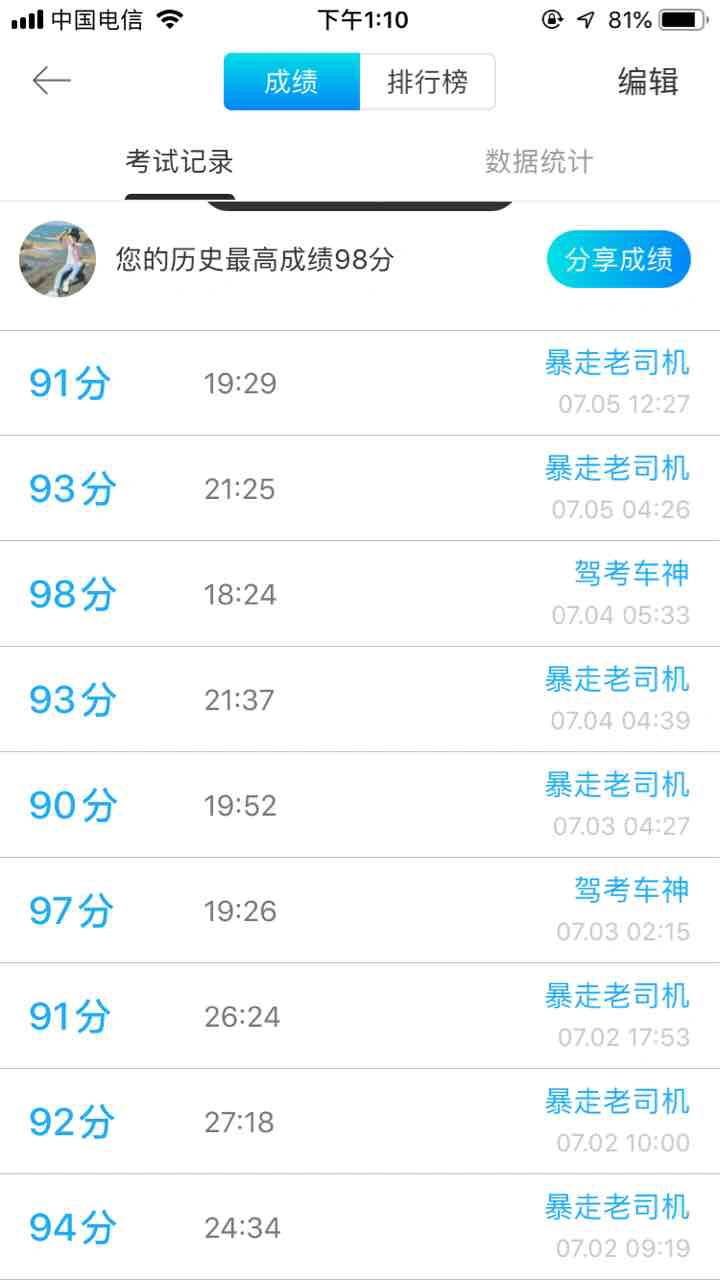Open the 91分 record from 07.02 17:53
Viewport: 720px width, 1280px height.
(360, 1016)
